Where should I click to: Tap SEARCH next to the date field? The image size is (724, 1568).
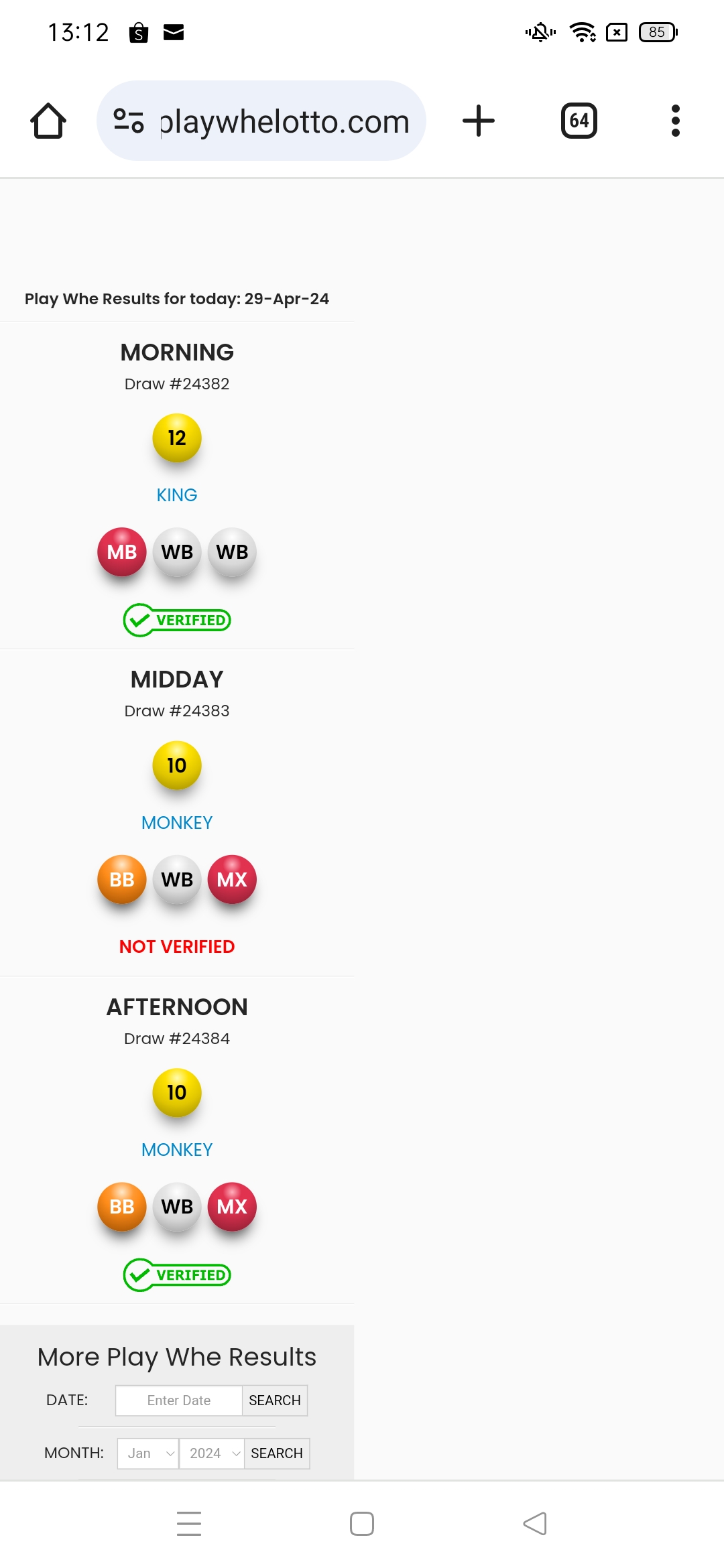pos(274,1400)
